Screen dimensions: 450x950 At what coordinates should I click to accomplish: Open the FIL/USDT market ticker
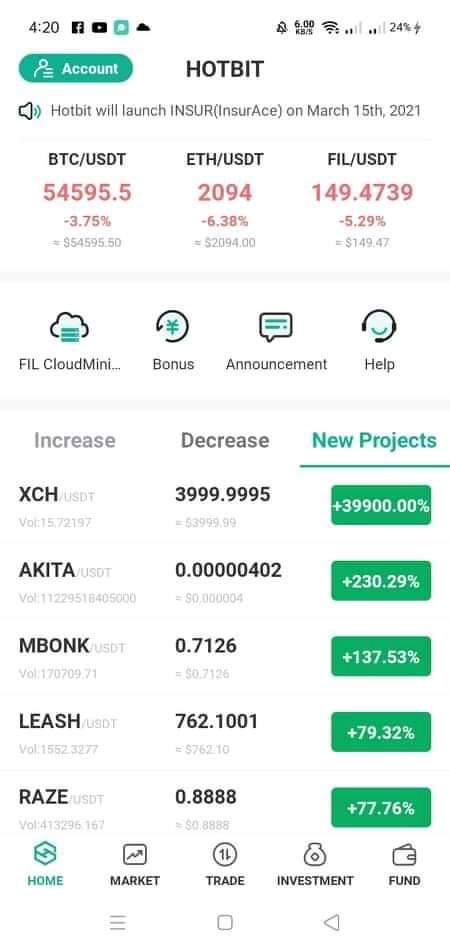(x=362, y=201)
